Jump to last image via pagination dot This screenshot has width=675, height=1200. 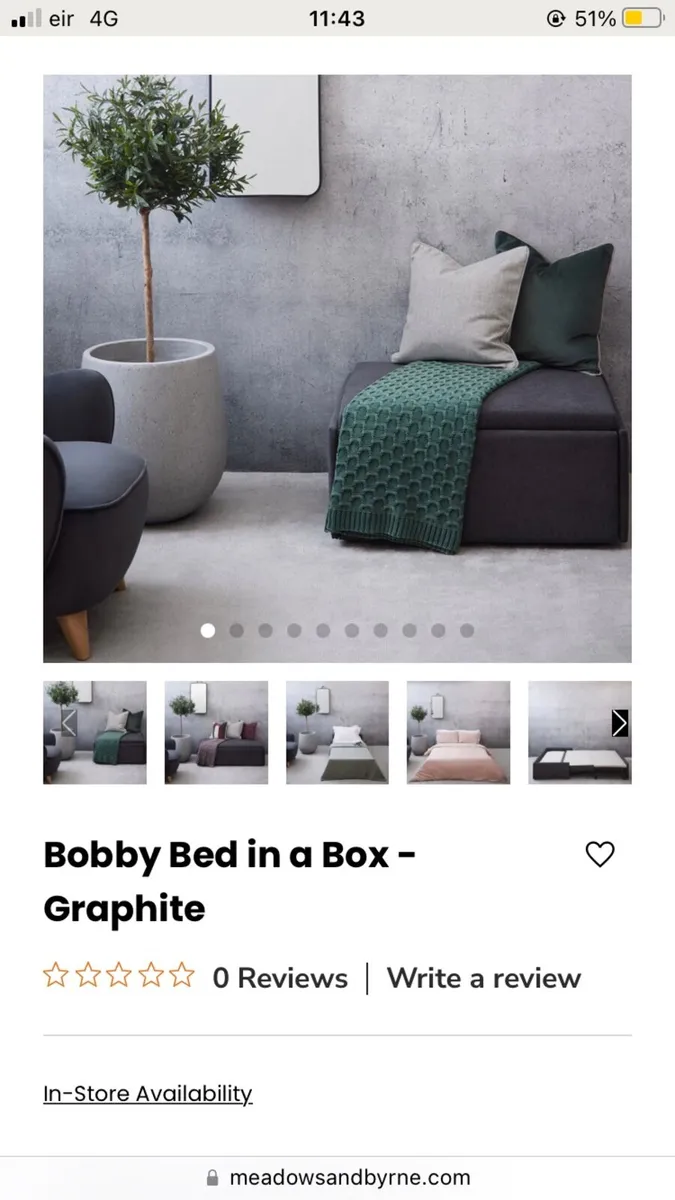467,630
